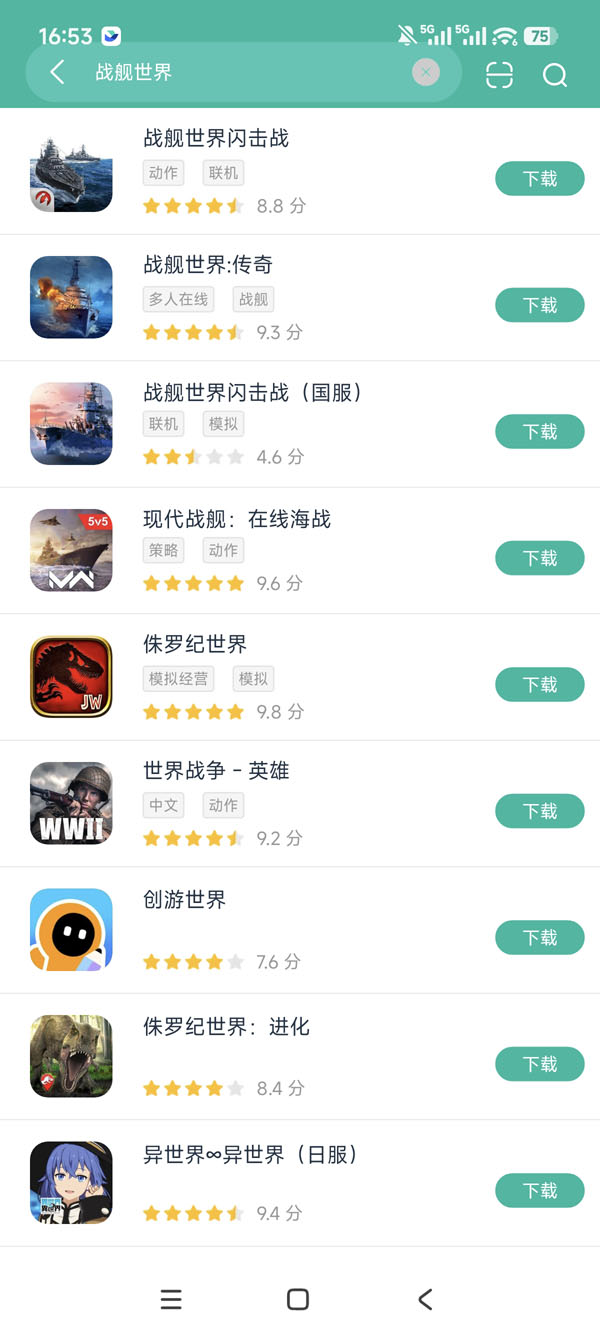Download 战舰世界闪击战（国服）
The height and width of the screenshot is (1335, 600).
539,432
